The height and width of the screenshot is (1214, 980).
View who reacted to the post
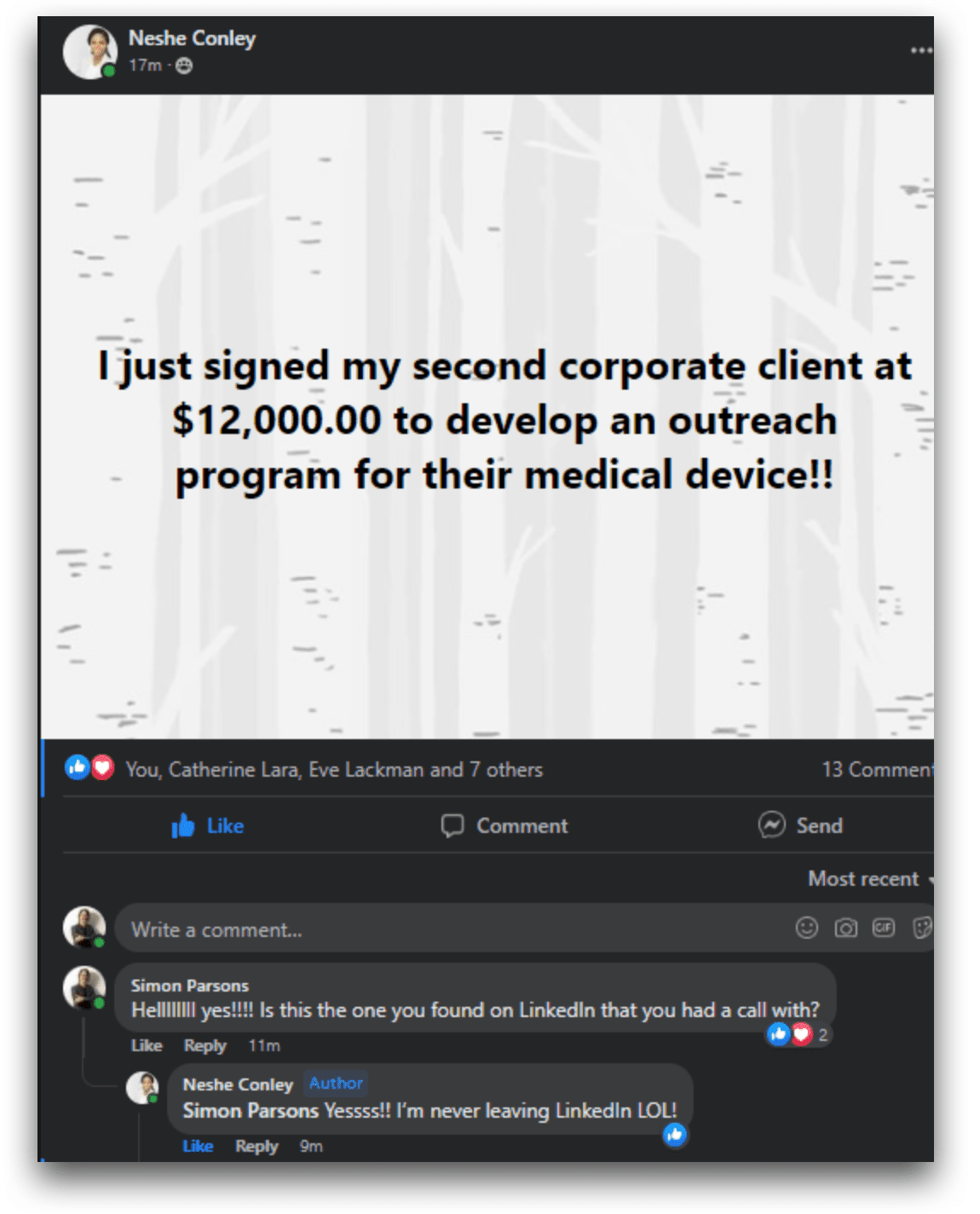click(334, 769)
